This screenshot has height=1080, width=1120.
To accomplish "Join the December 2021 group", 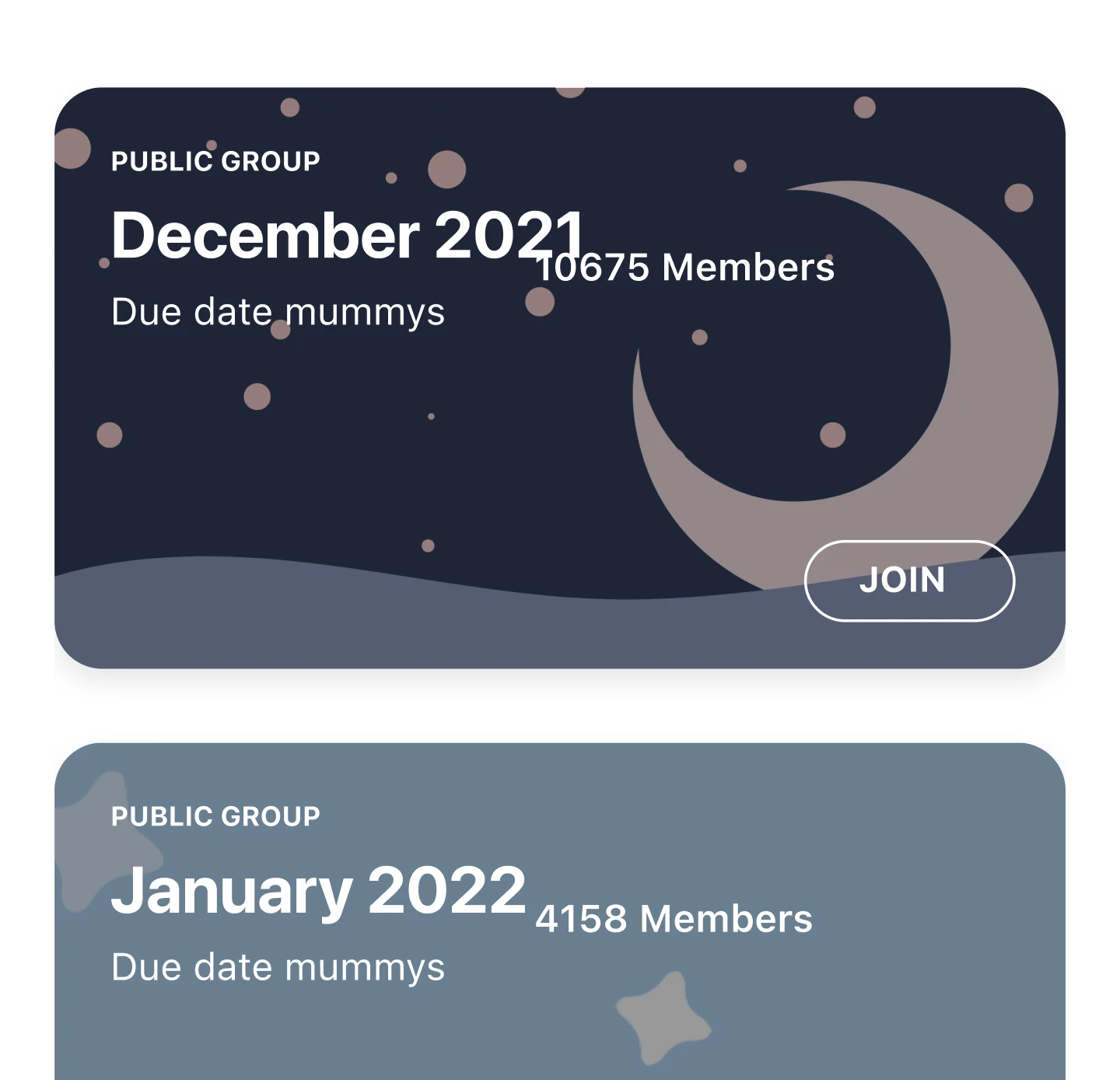I will pyautogui.click(x=908, y=580).
